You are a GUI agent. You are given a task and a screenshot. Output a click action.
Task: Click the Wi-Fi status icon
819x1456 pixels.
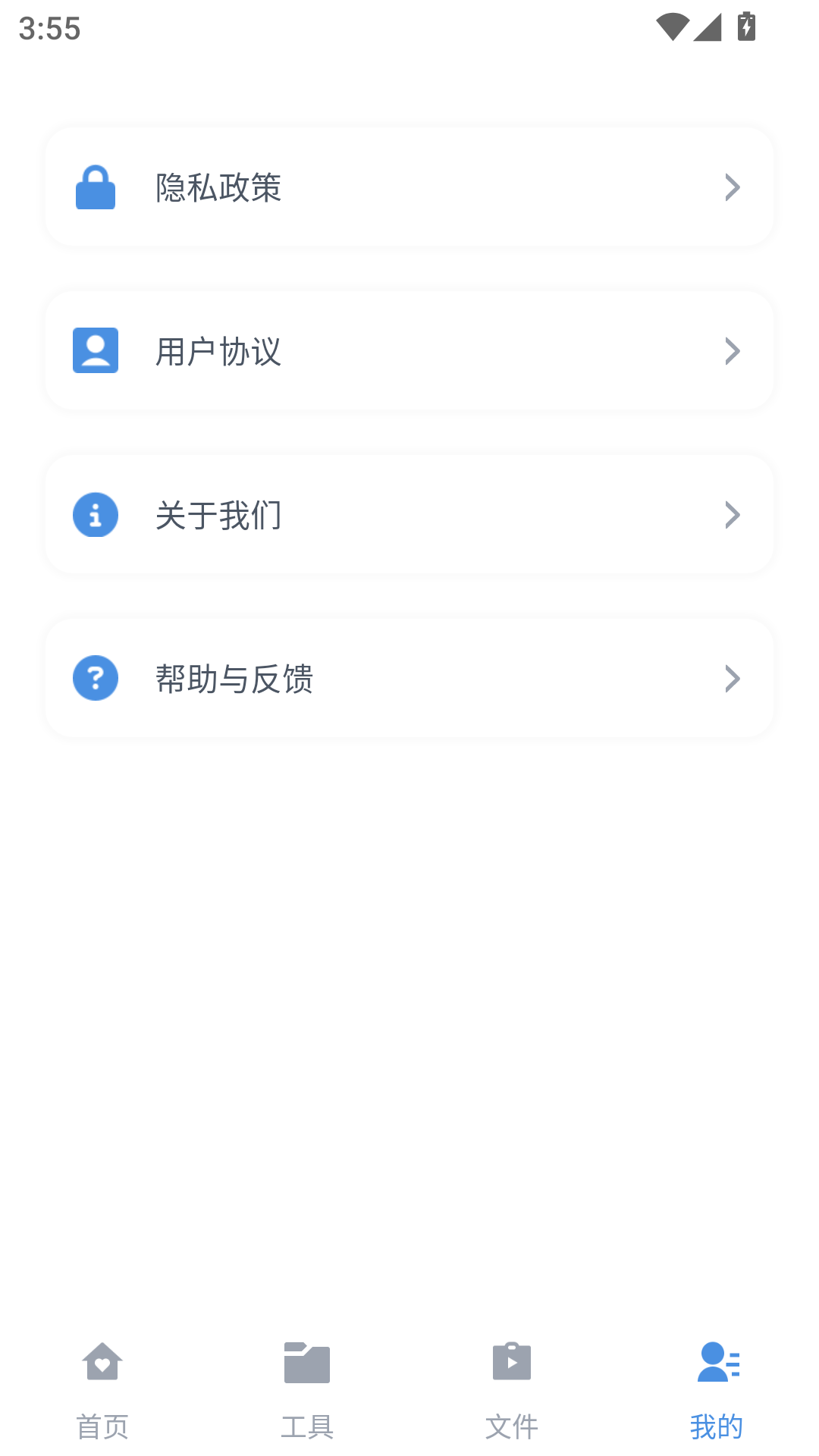(673, 25)
